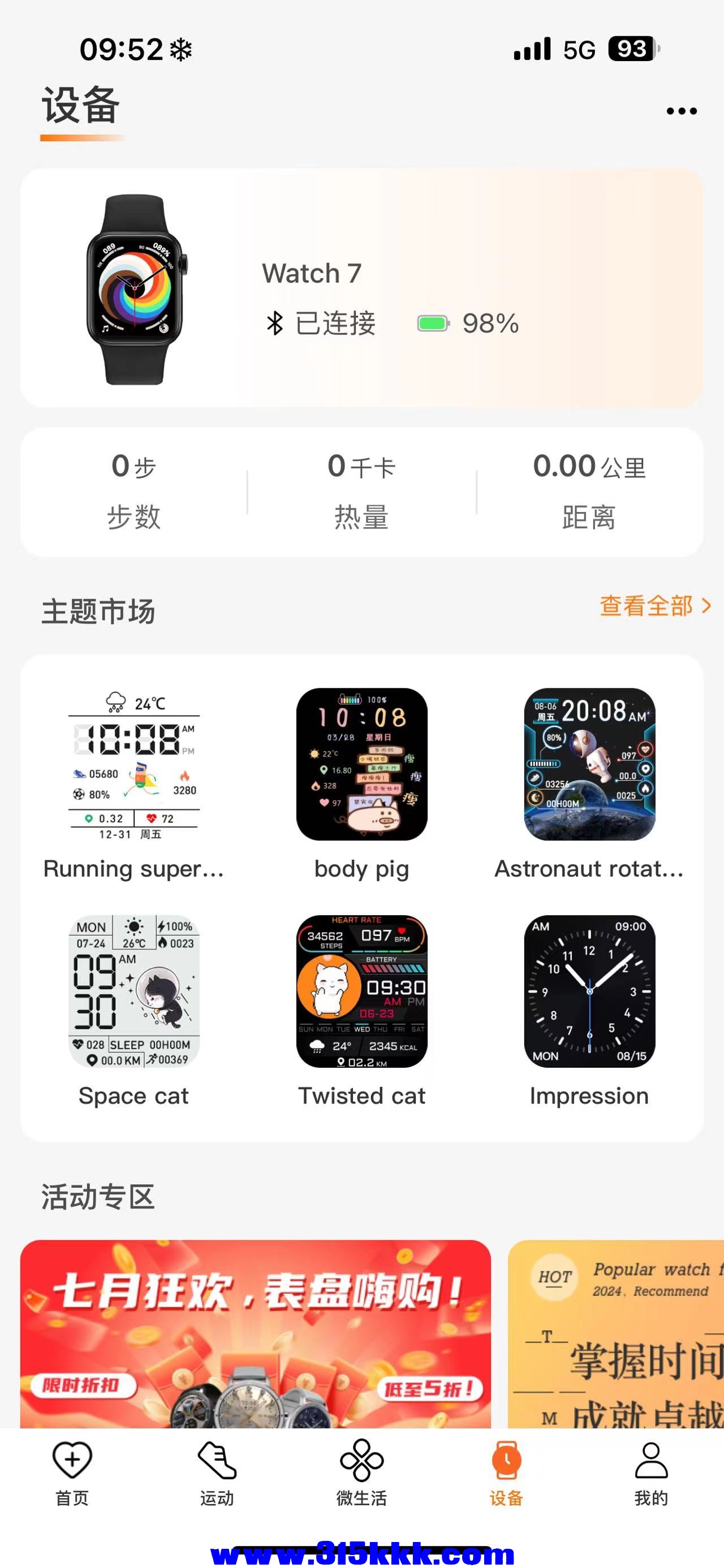Open the three-dot overflow menu
Viewport: 724px width, 1568px height.
point(681,111)
